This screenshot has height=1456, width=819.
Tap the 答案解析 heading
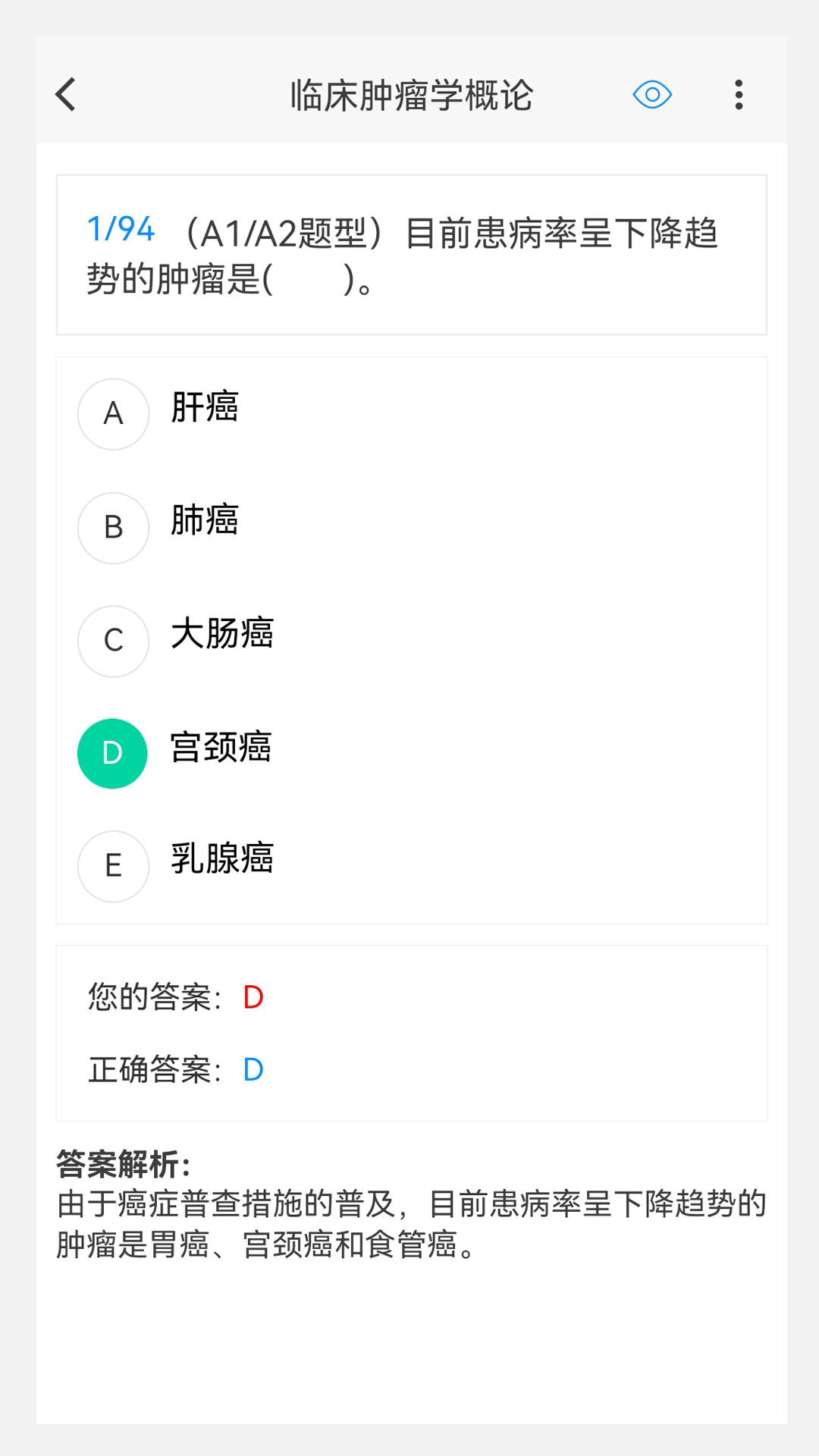[x=120, y=1158]
